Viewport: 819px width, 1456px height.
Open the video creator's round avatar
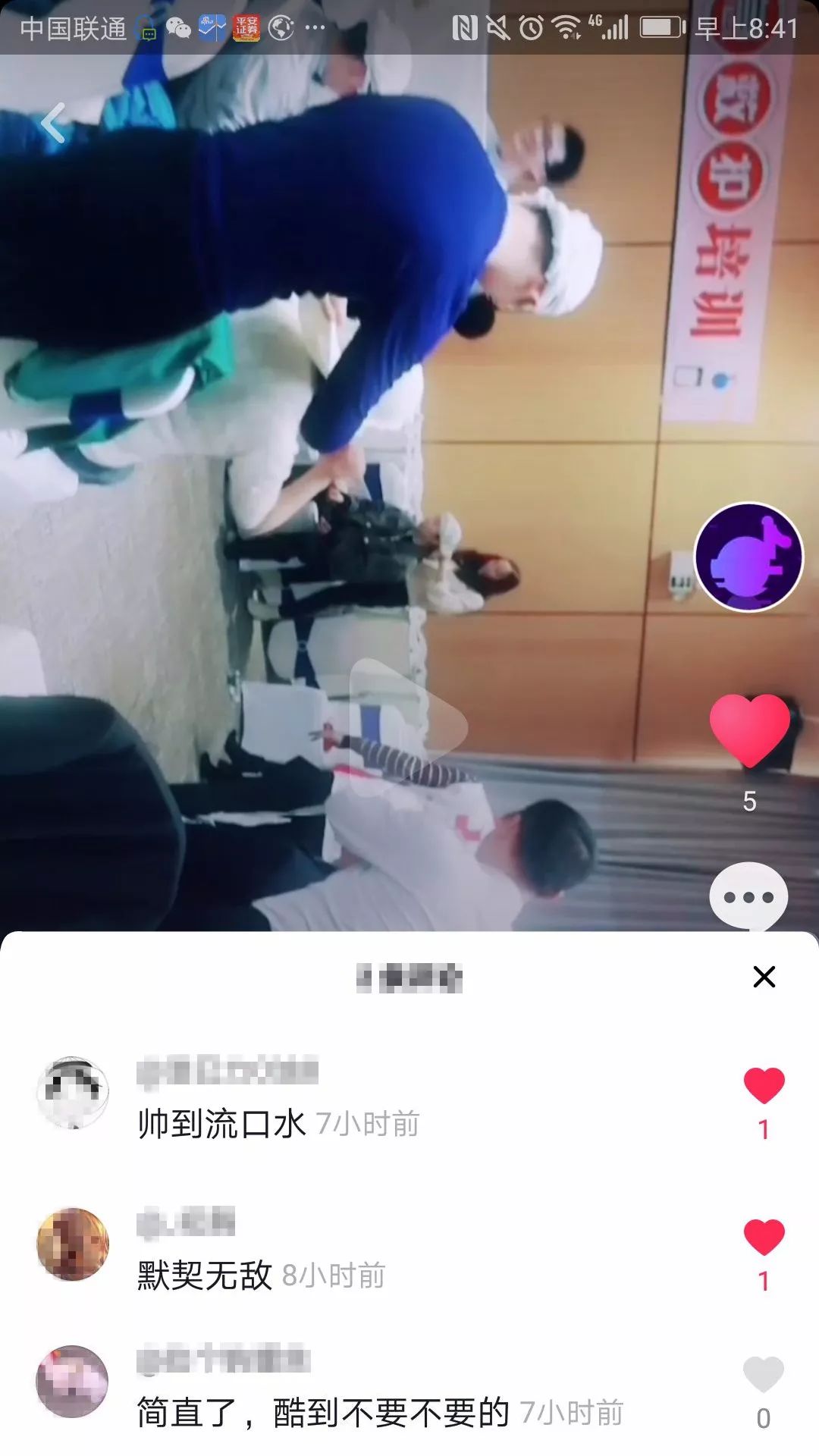(749, 557)
